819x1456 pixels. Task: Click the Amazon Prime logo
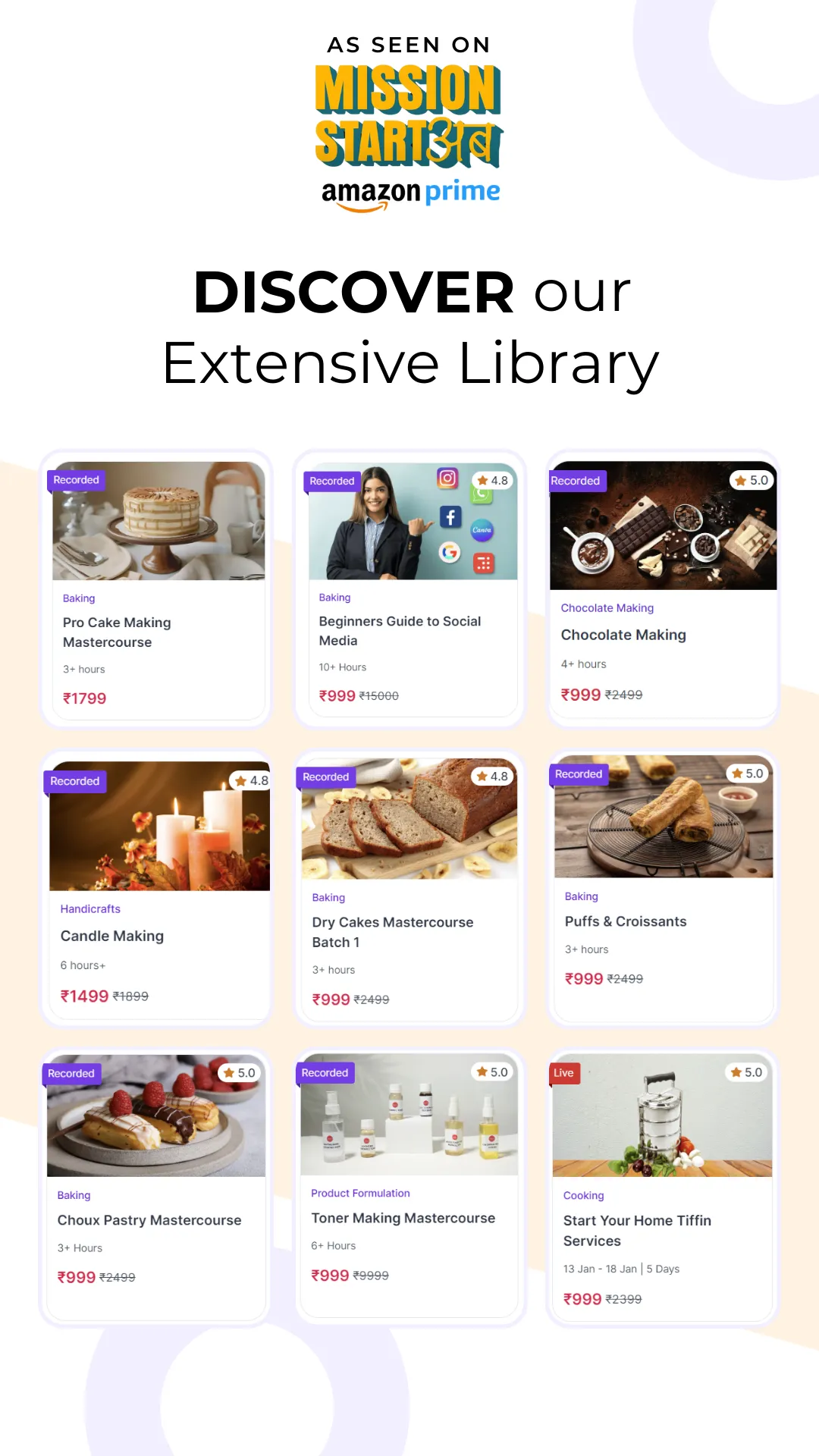[x=409, y=191]
